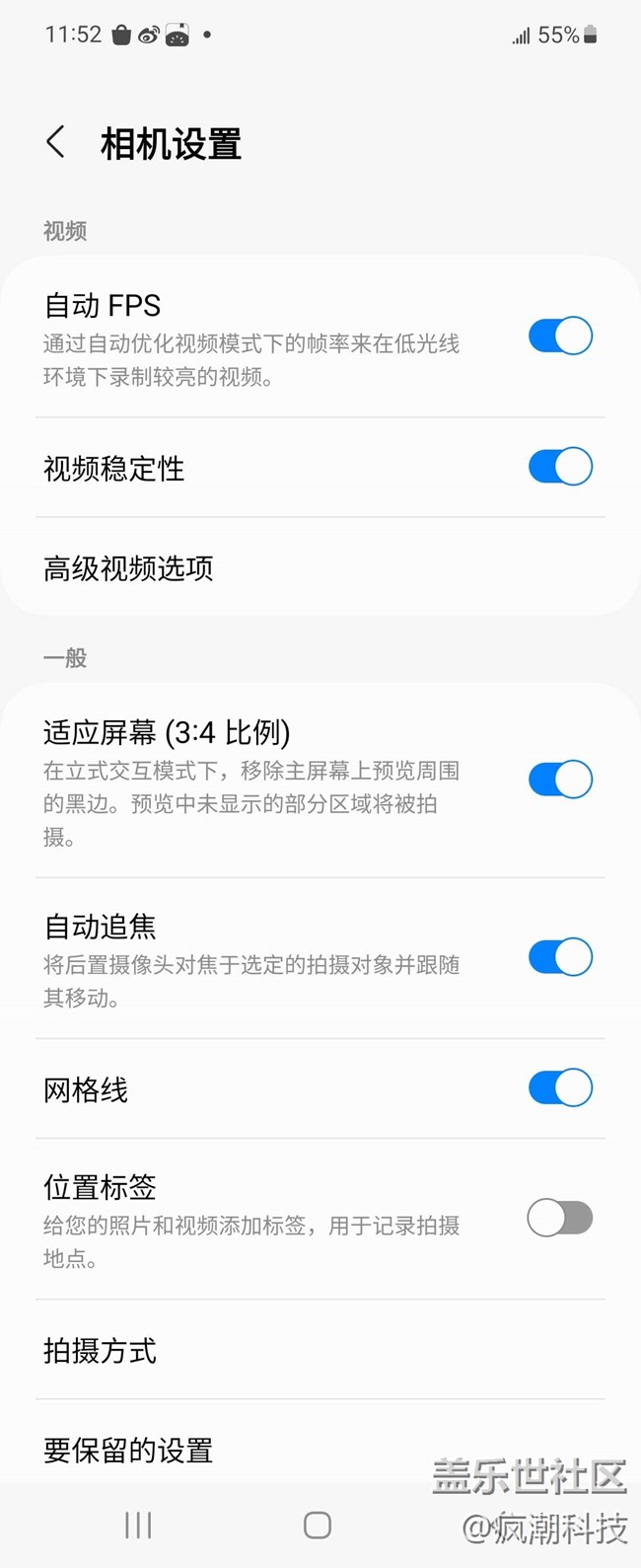641x1568 pixels.
Task: Turn off the 自动 FPS switch
Action: point(560,336)
